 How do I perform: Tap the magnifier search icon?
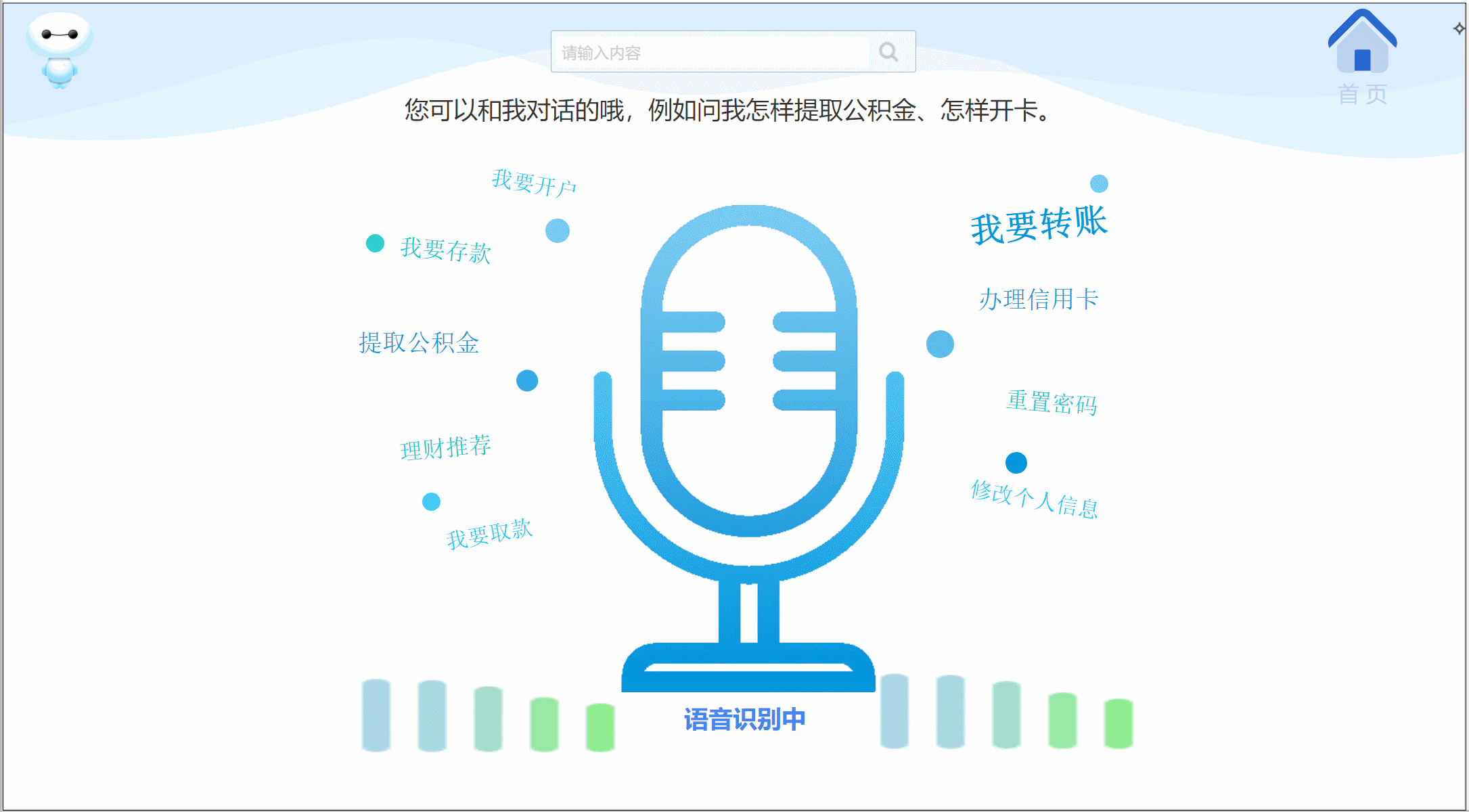[x=888, y=52]
